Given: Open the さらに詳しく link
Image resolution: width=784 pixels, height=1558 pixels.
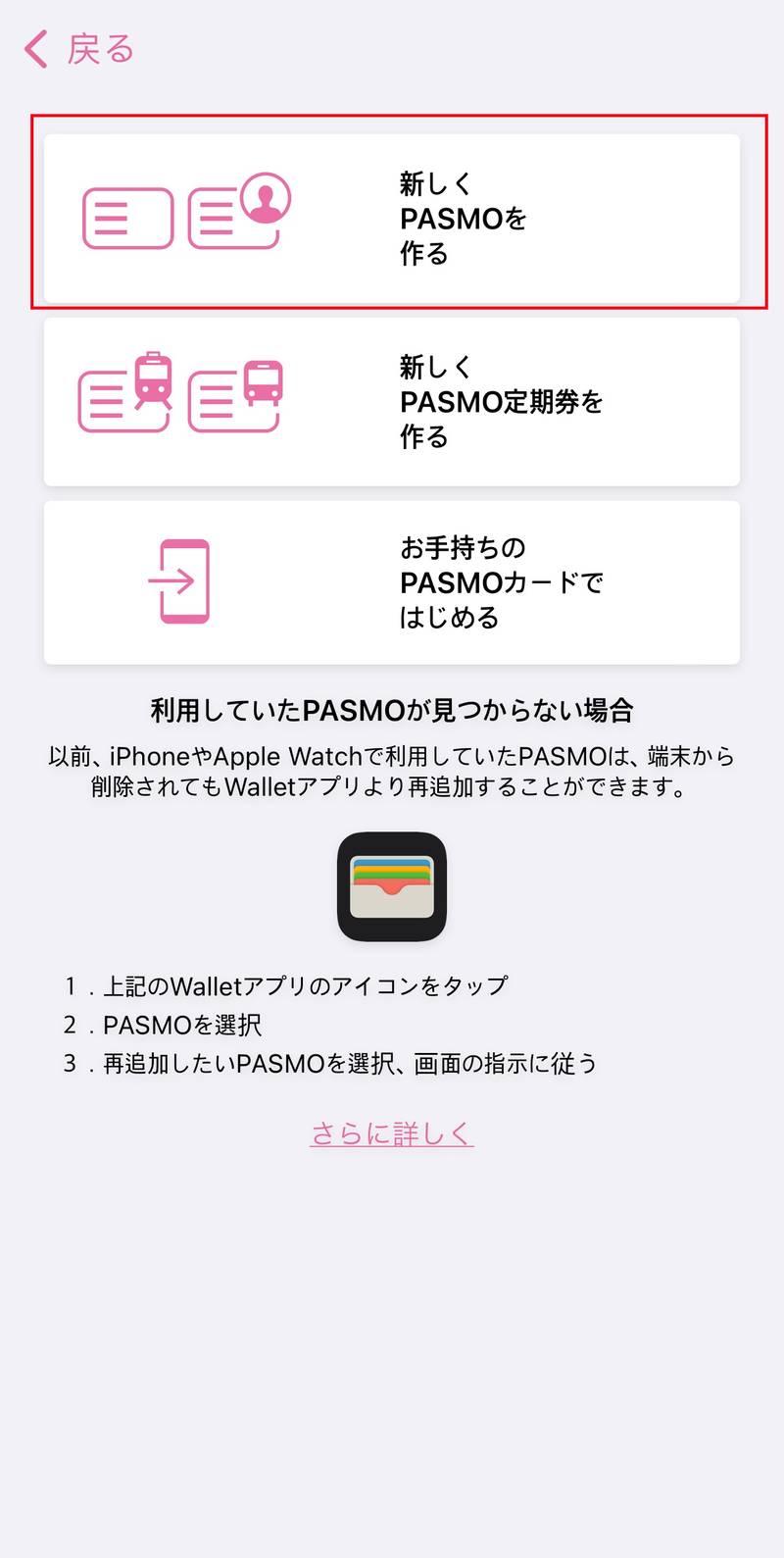Looking at the screenshot, I should [x=392, y=1133].
